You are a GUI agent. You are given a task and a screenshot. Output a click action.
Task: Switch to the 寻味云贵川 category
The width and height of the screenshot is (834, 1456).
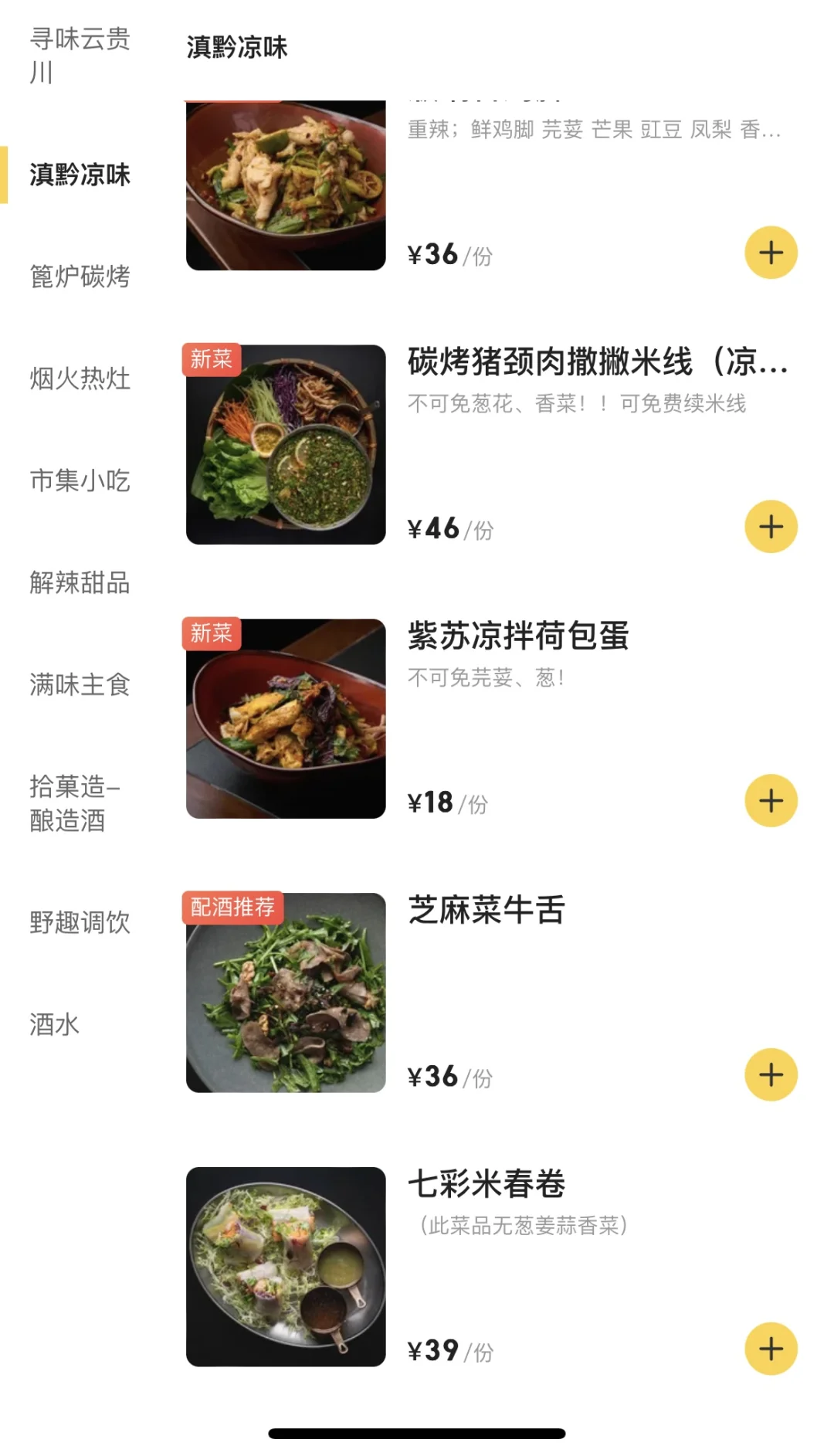[x=80, y=55]
